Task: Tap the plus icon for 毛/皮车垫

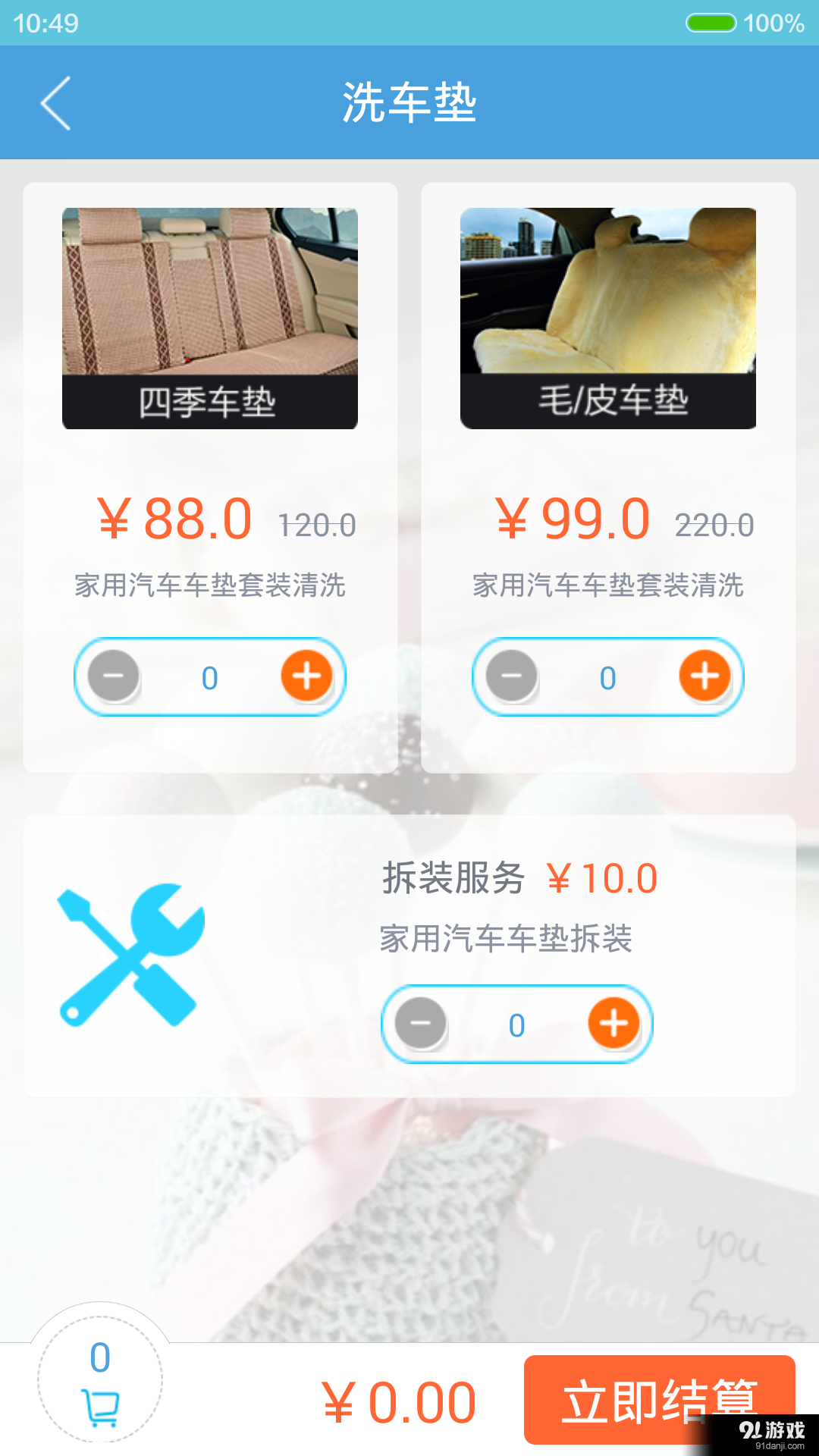Action: [x=705, y=676]
